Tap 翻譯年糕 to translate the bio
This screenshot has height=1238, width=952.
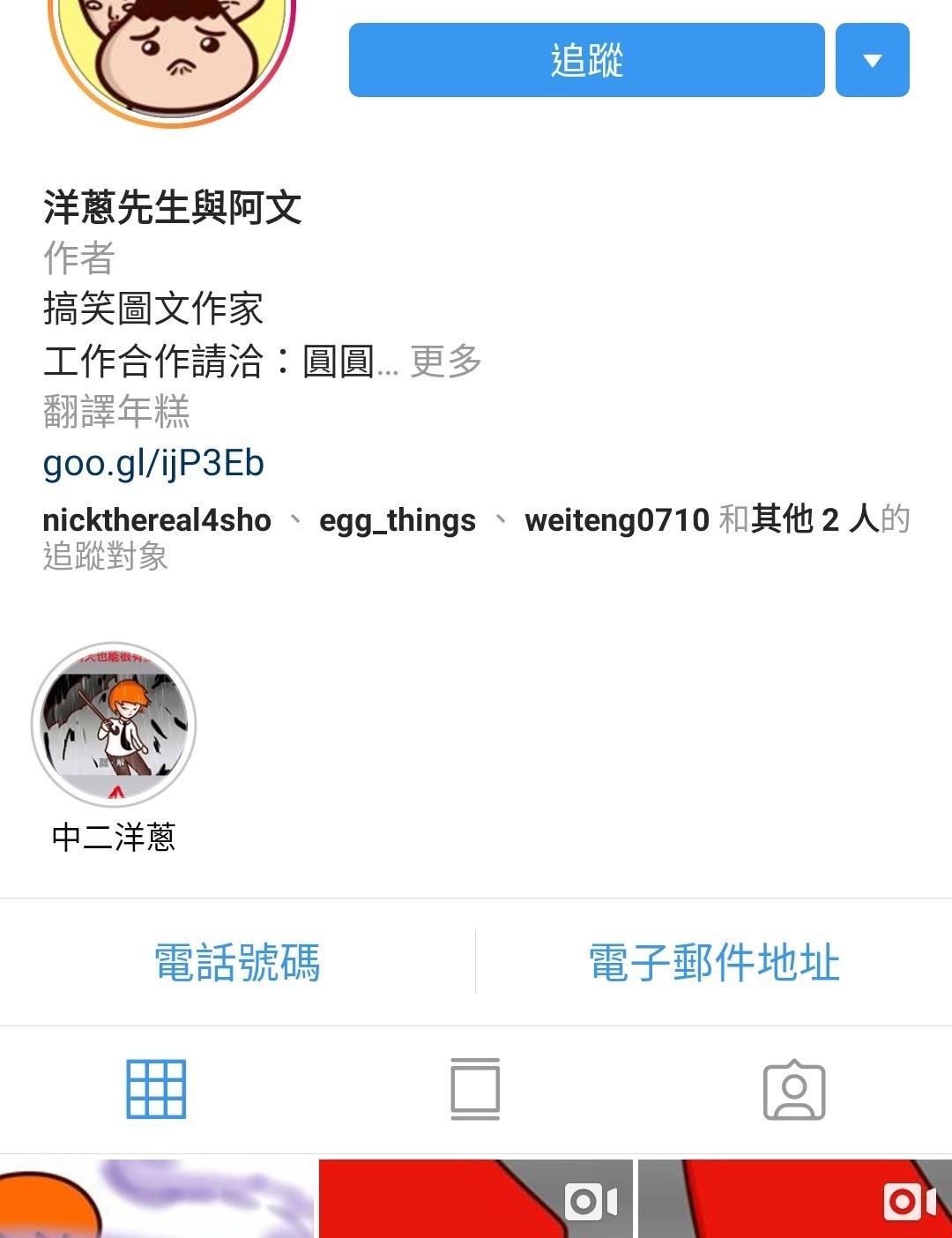(116, 412)
